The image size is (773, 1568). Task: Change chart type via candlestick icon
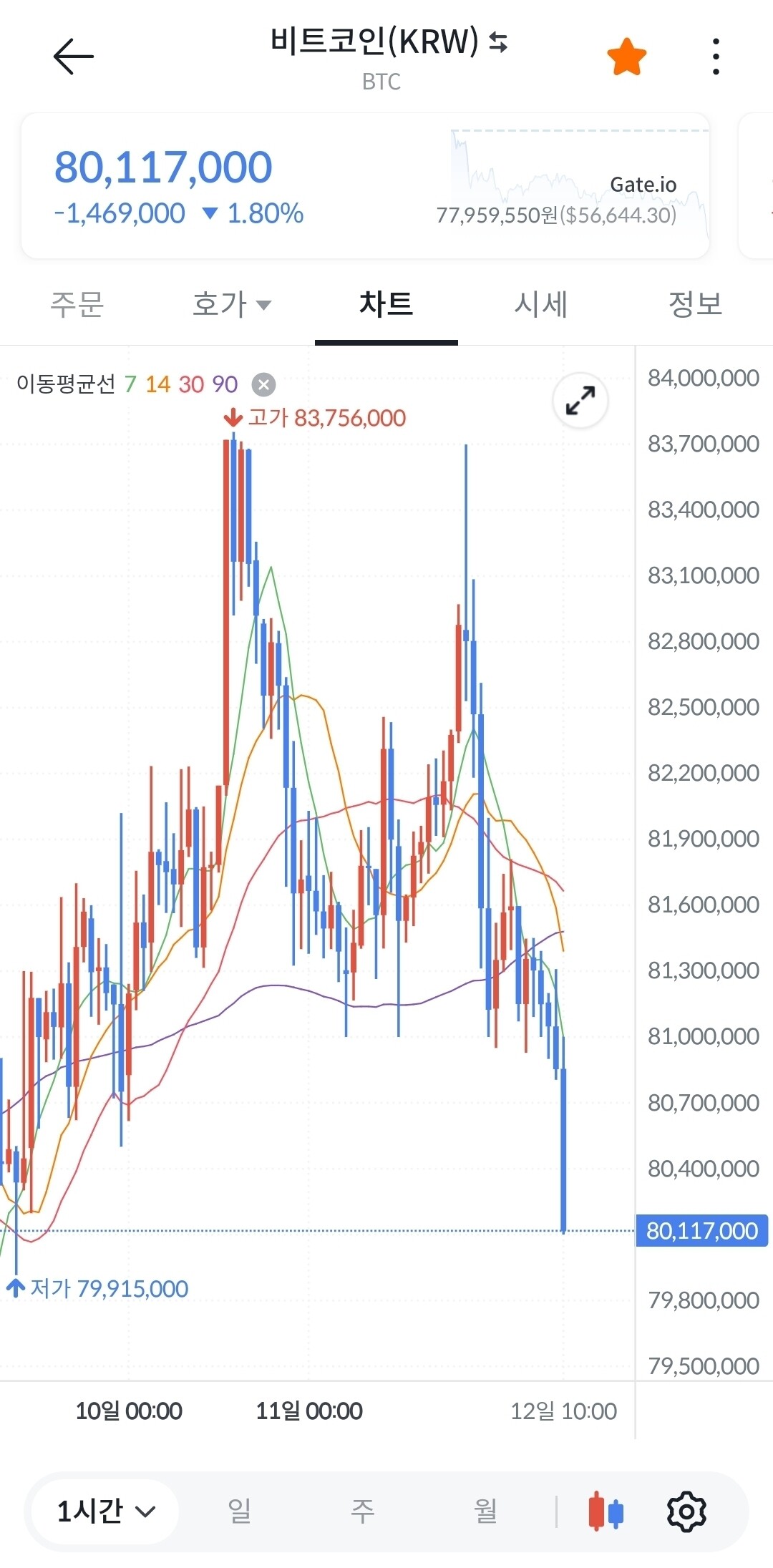pyautogui.click(x=606, y=1511)
